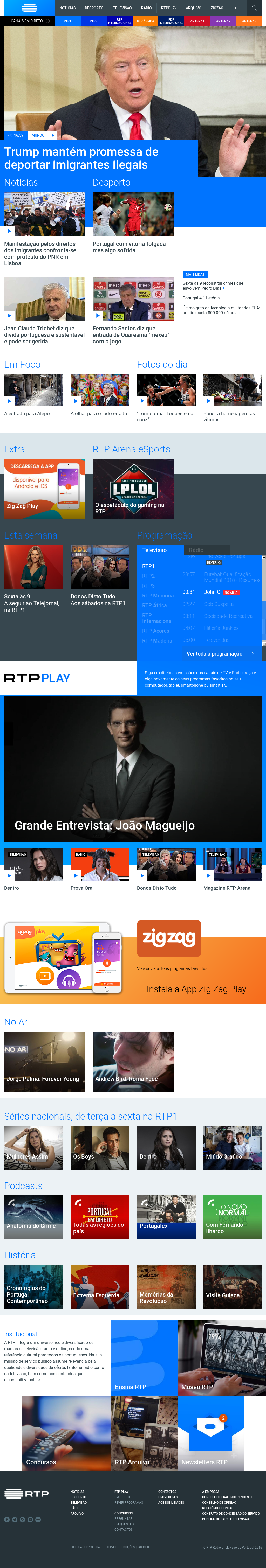Image resolution: width=266 pixels, height=1568 pixels.
Task: Open the Anatomia do Crime podcast
Action: 33,1217
